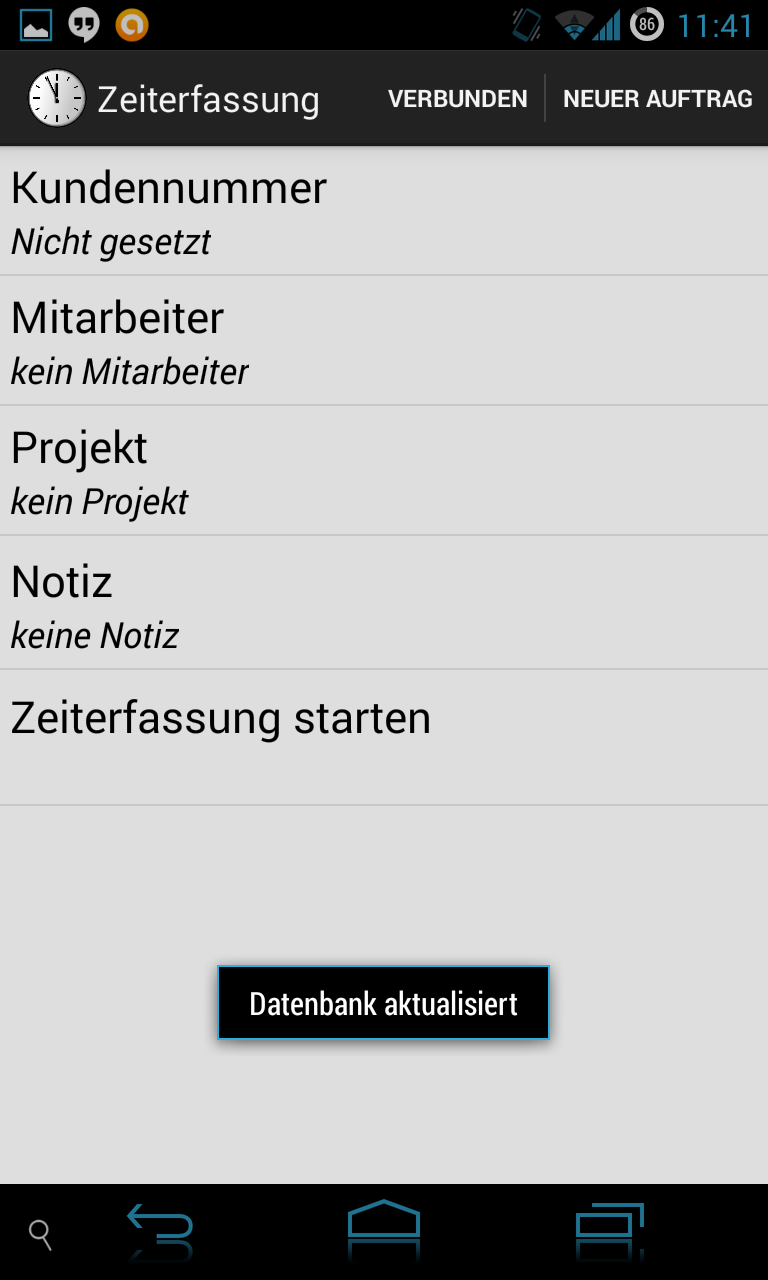
Task: Tap Zeiterfassung starten
Action: (384, 737)
